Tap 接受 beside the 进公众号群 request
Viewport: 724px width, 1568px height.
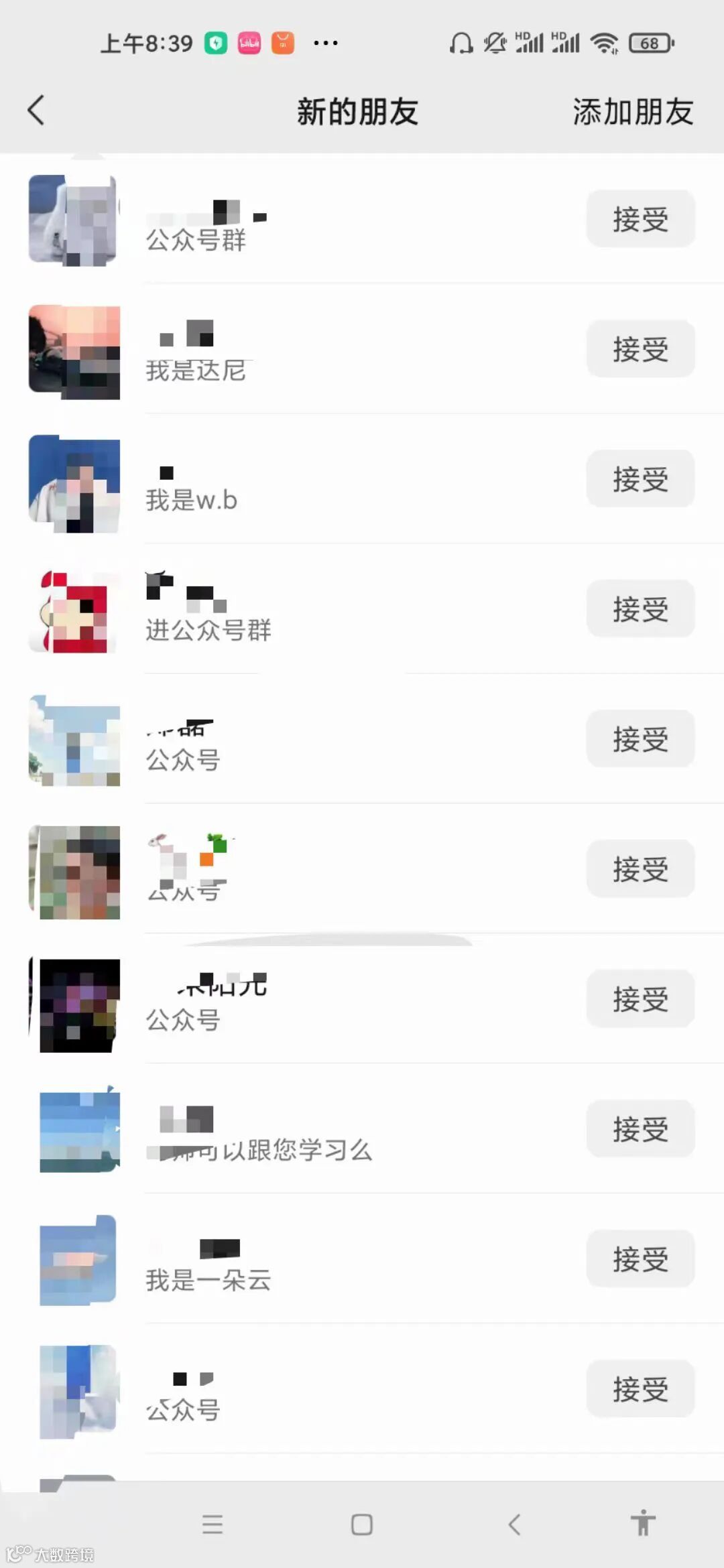pos(640,609)
